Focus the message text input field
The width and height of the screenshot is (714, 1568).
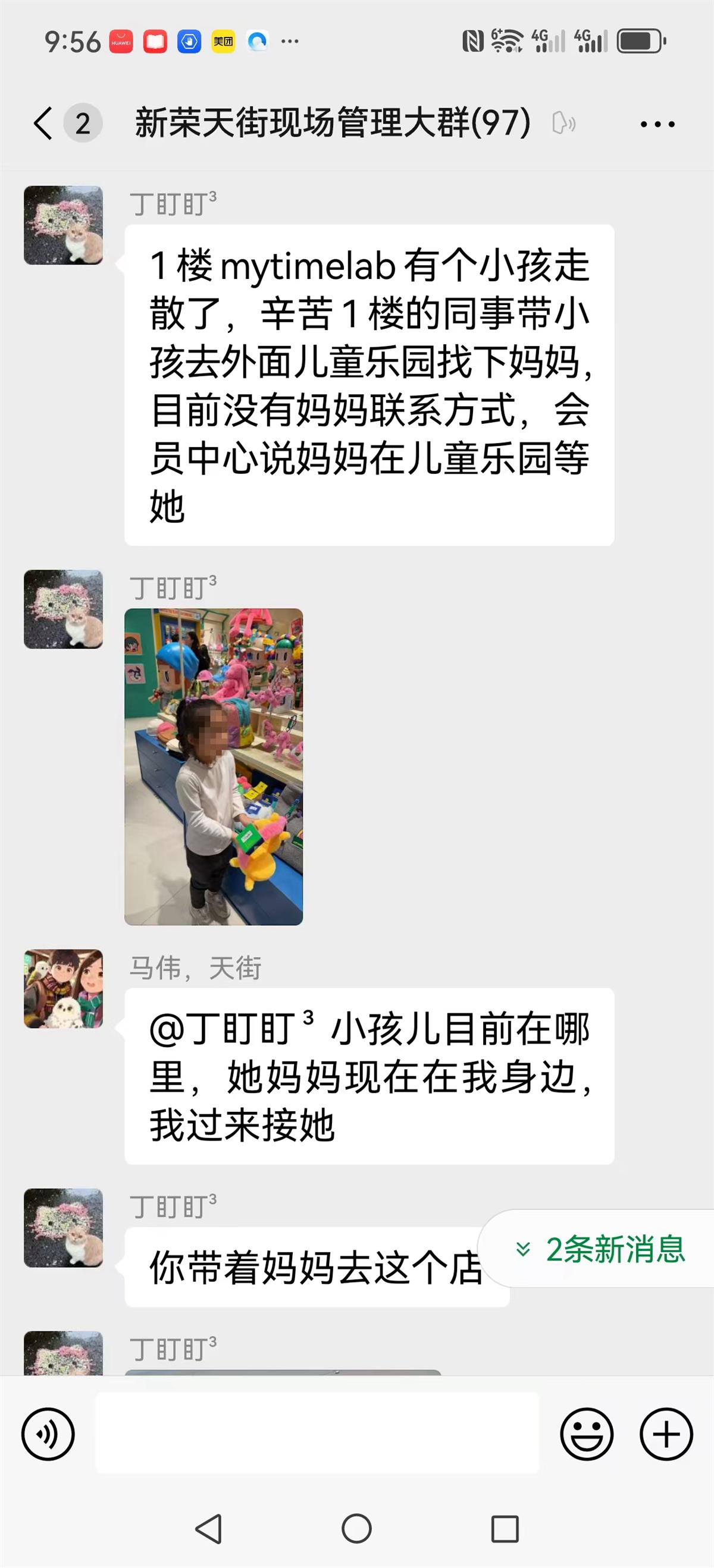pyautogui.click(x=317, y=1434)
